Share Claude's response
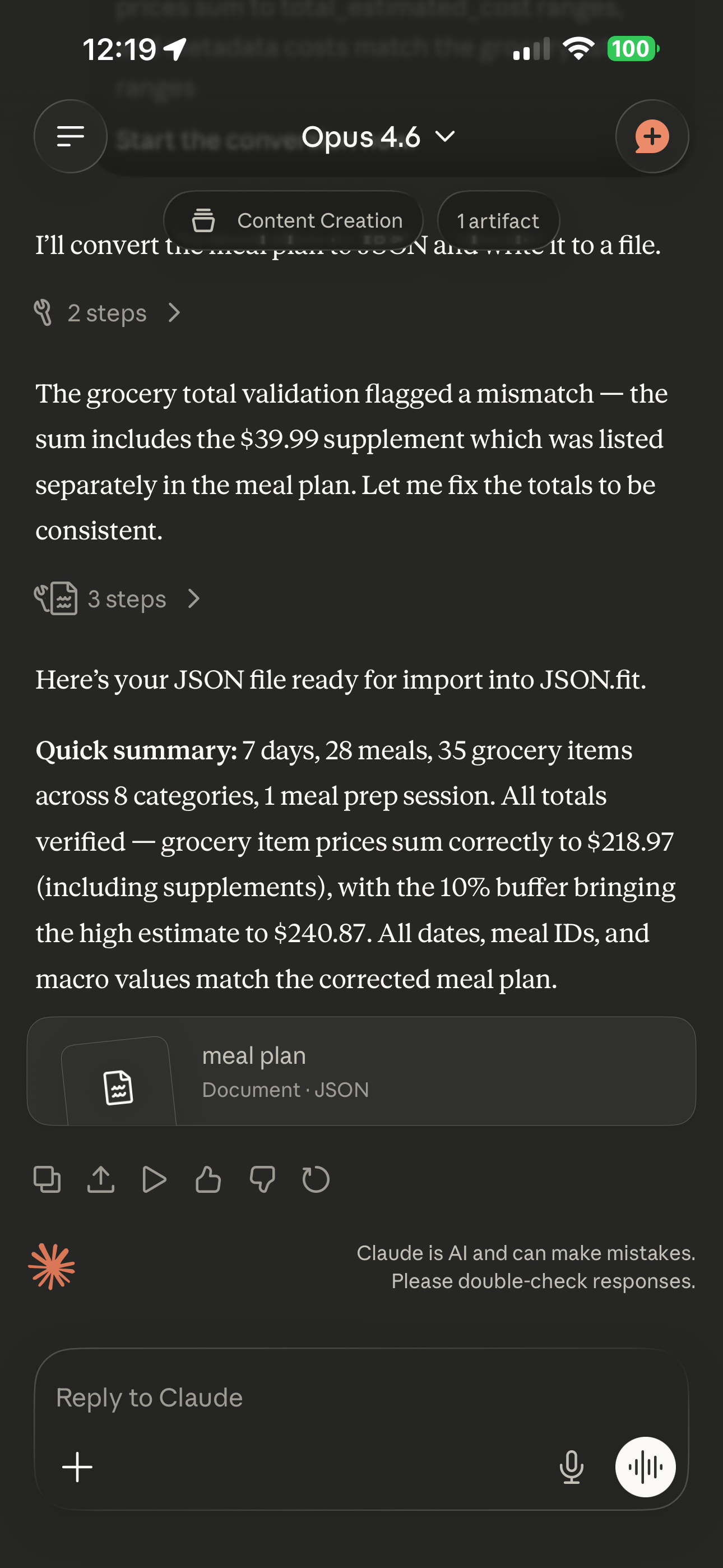 (101, 1179)
